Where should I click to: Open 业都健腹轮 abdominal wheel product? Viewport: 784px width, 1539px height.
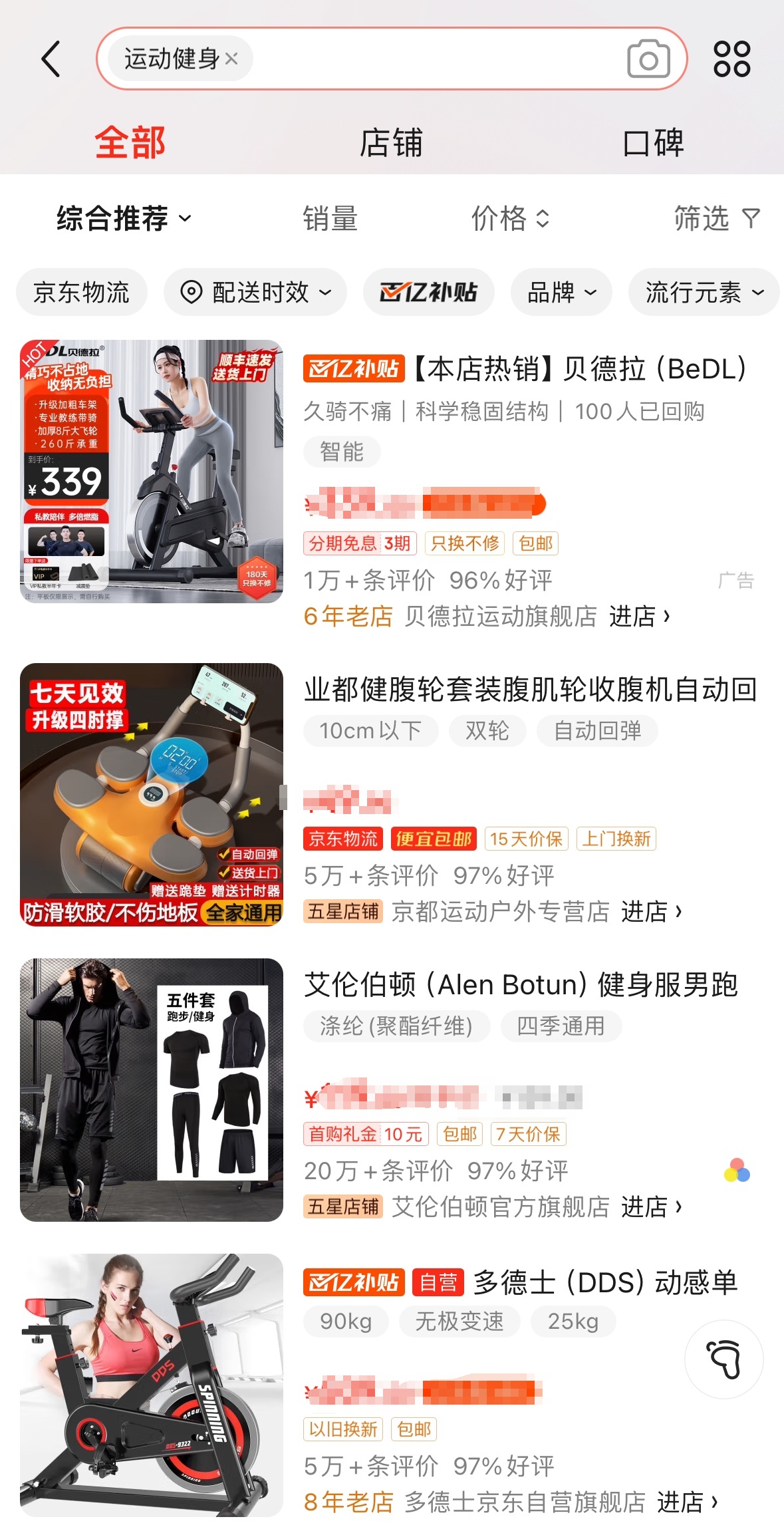tap(530, 690)
